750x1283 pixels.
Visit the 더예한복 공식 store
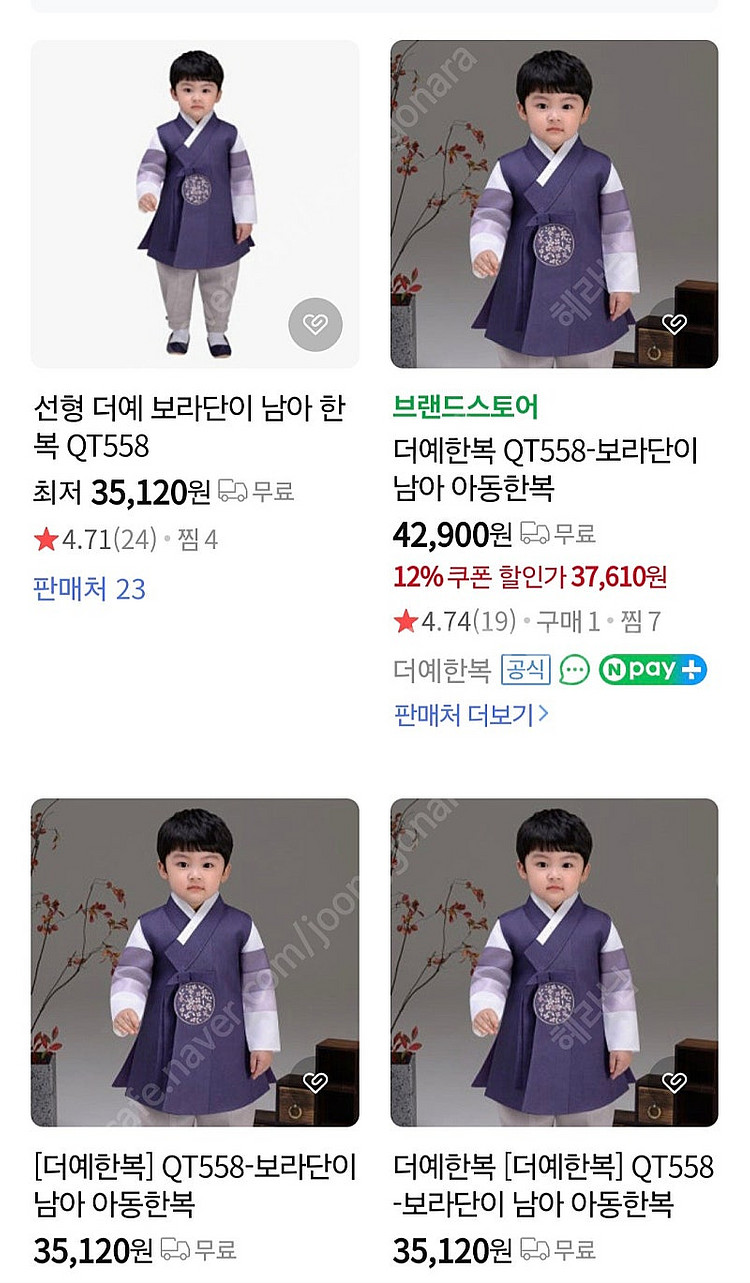(x=441, y=669)
